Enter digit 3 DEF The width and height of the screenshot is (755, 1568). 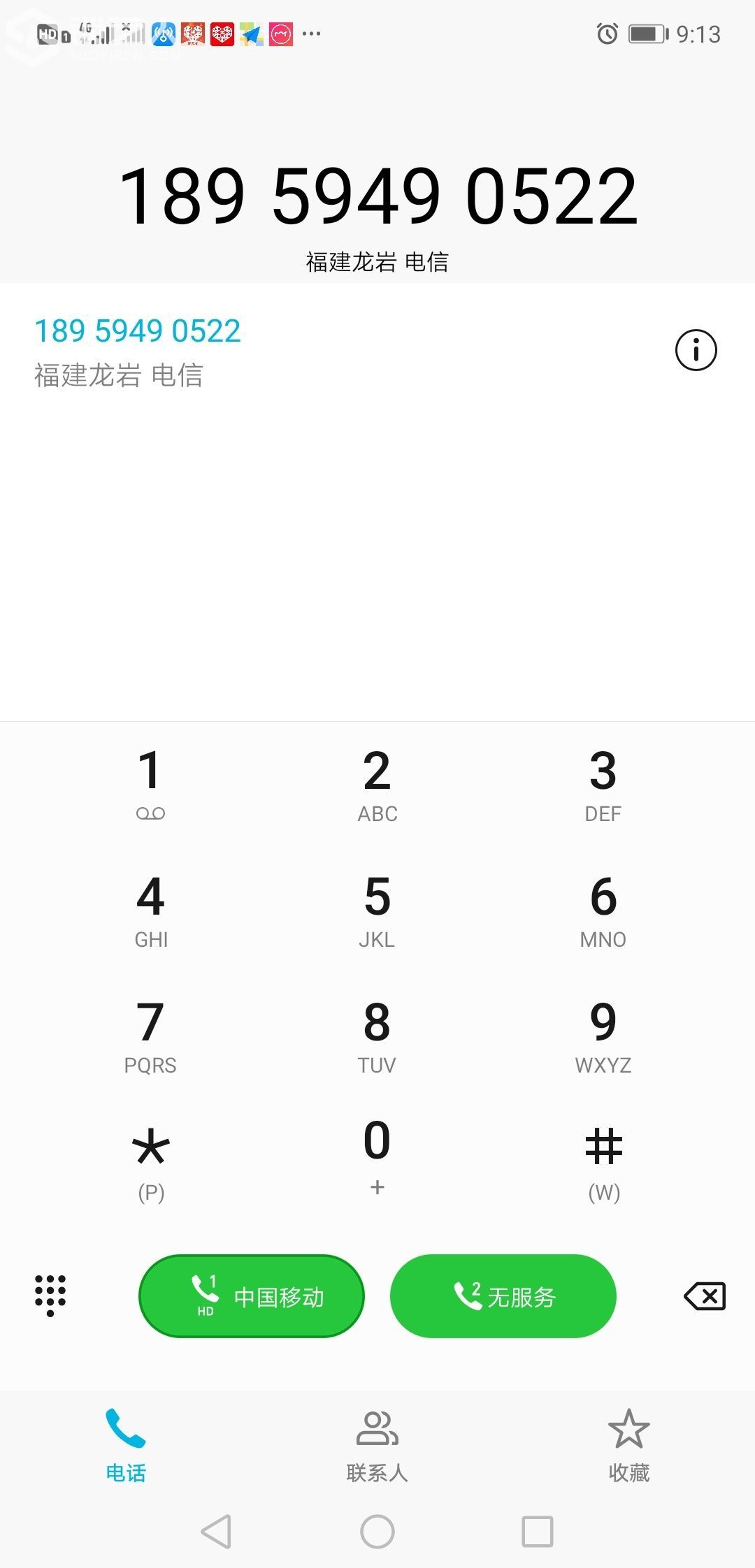[x=603, y=784]
